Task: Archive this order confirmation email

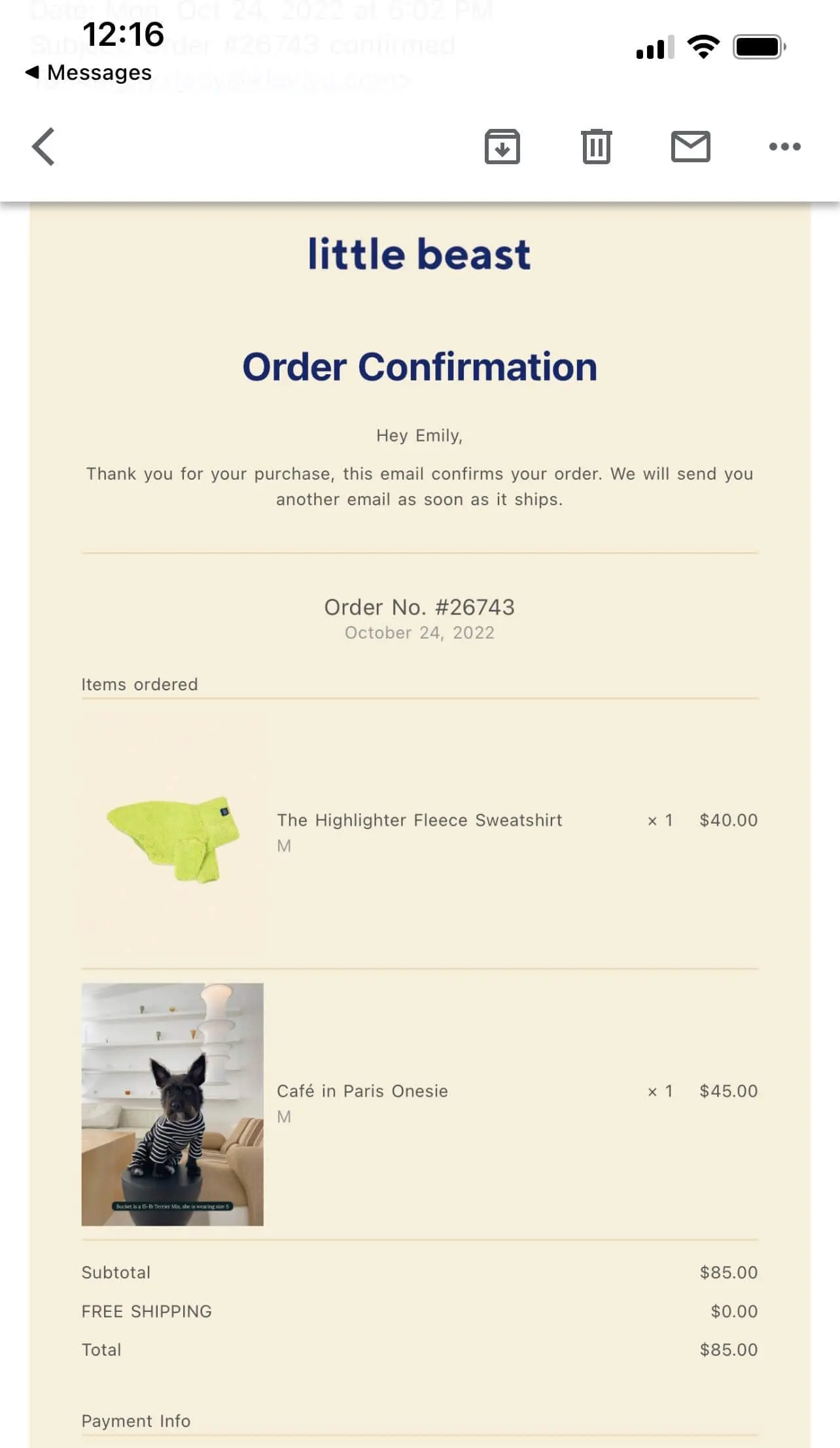Action: coord(502,147)
